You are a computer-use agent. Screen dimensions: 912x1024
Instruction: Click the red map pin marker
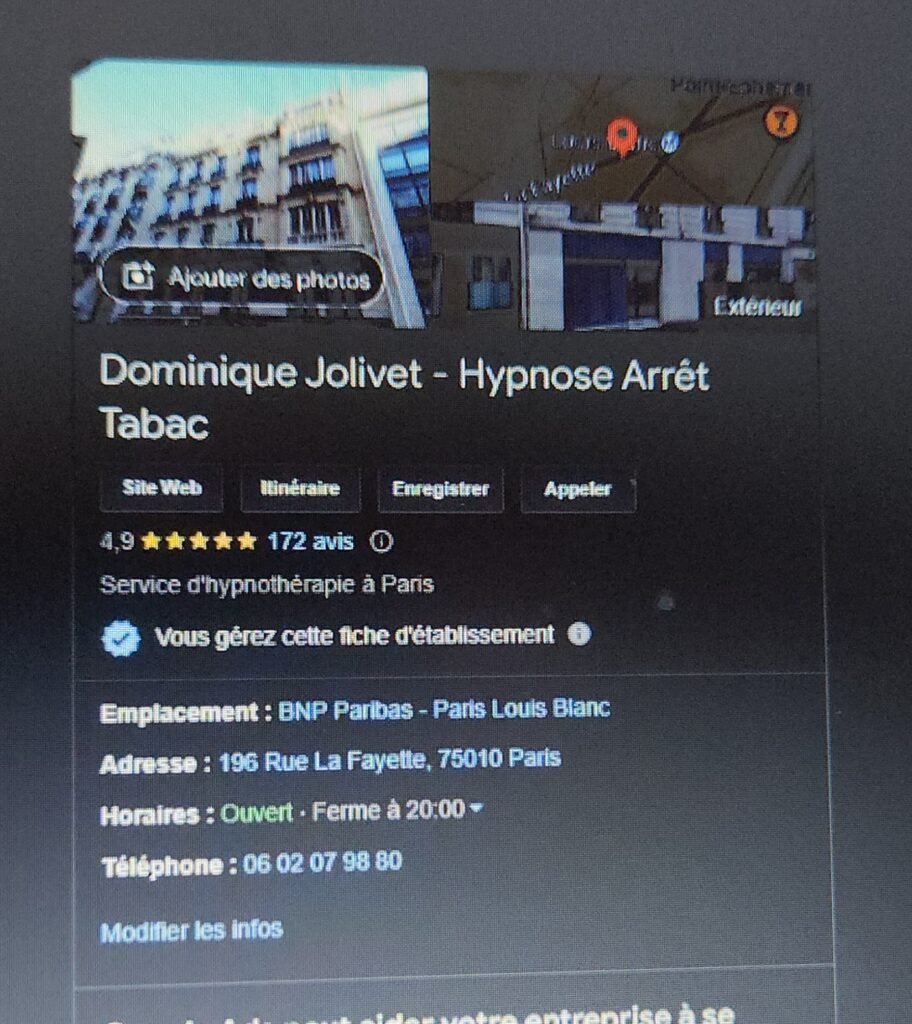click(x=621, y=132)
